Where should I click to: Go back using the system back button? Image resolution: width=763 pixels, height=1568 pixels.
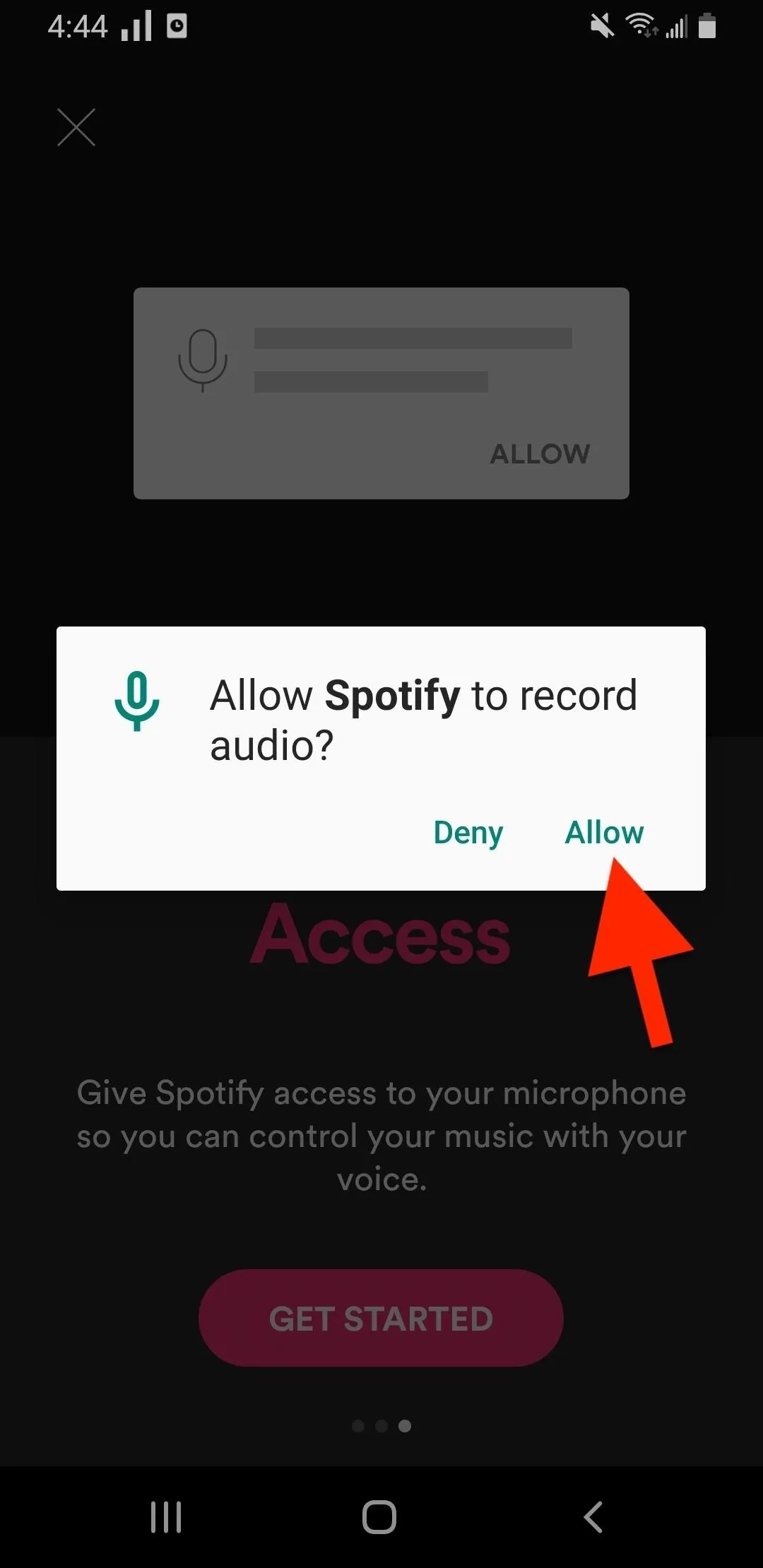pos(593,1516)
